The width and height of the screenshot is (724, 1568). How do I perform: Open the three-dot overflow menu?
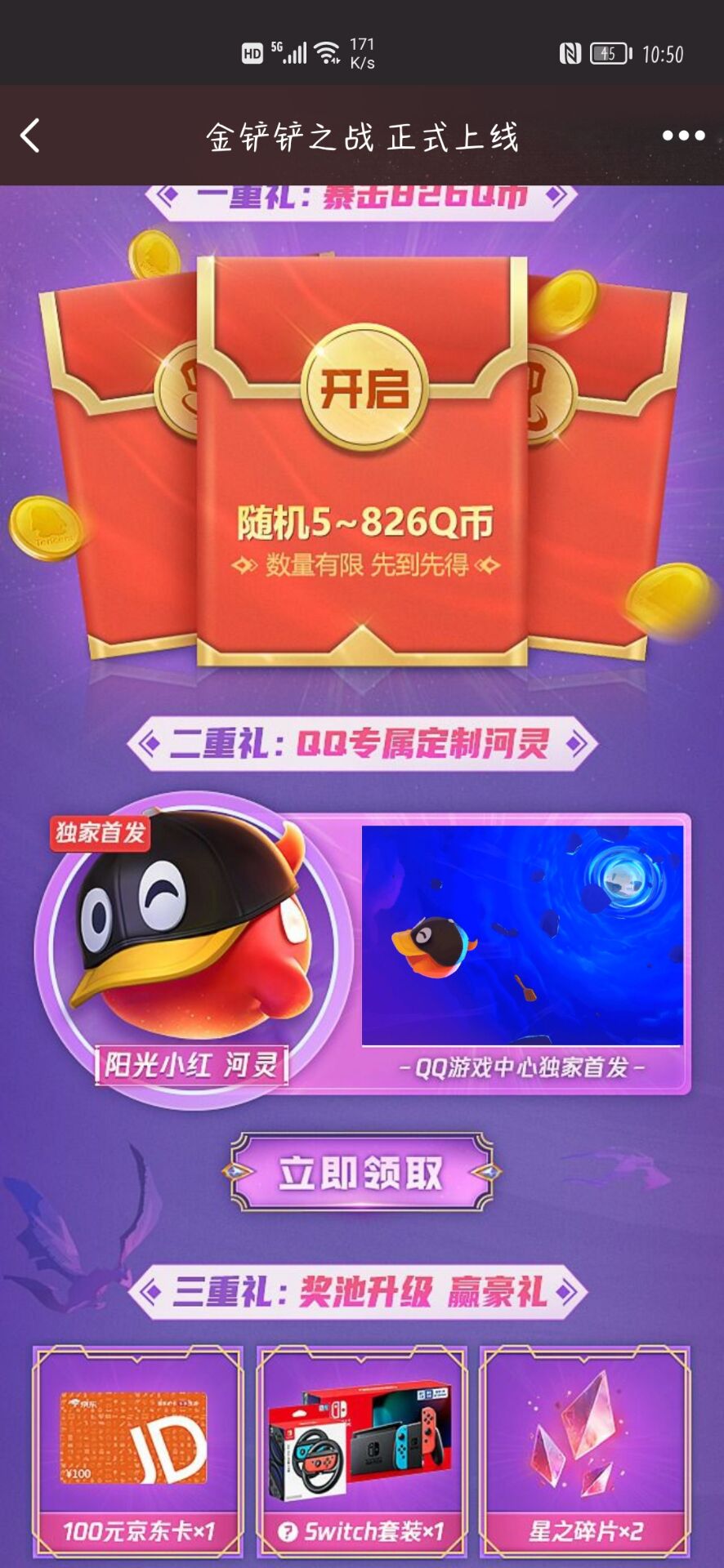click(683, 136)
